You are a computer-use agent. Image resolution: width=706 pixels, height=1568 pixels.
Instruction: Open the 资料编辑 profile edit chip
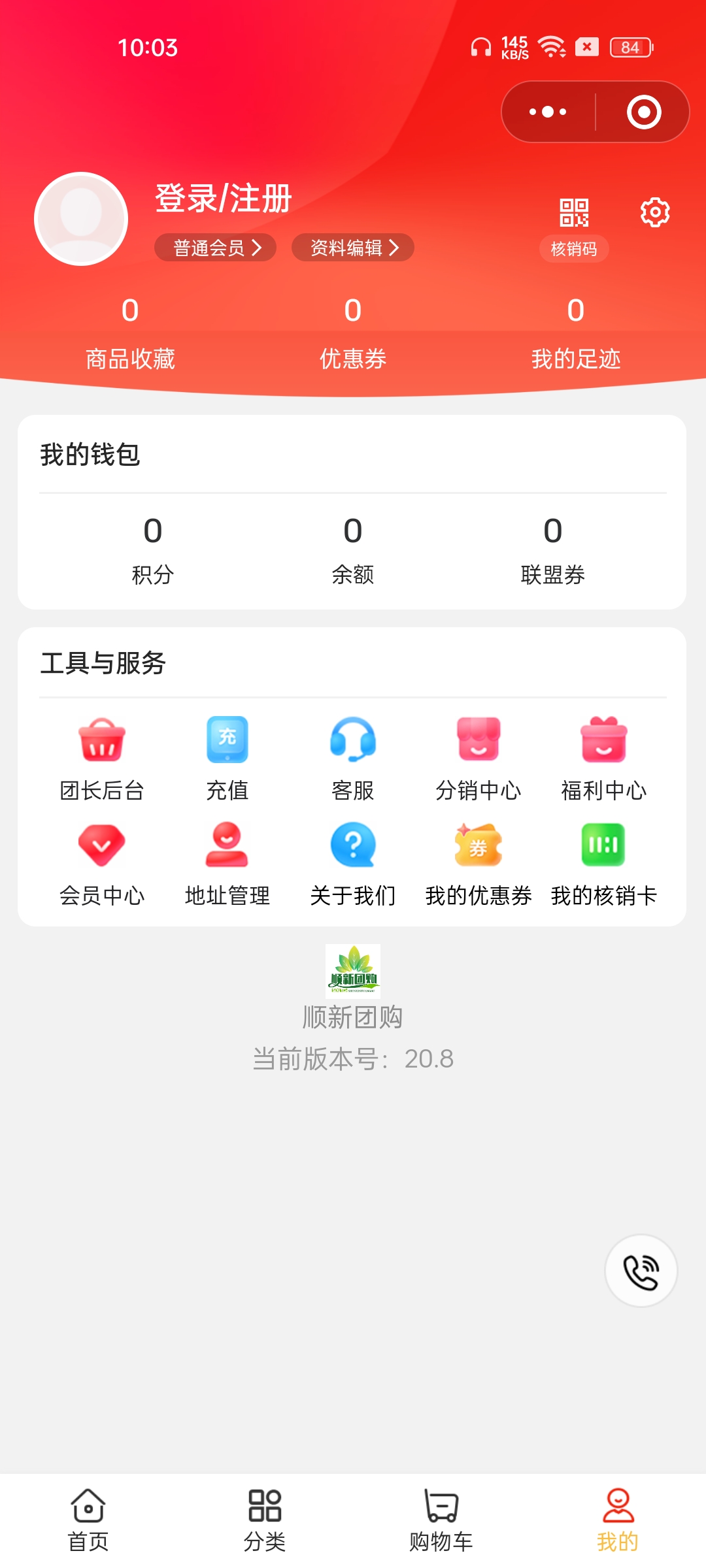(352, 248)
